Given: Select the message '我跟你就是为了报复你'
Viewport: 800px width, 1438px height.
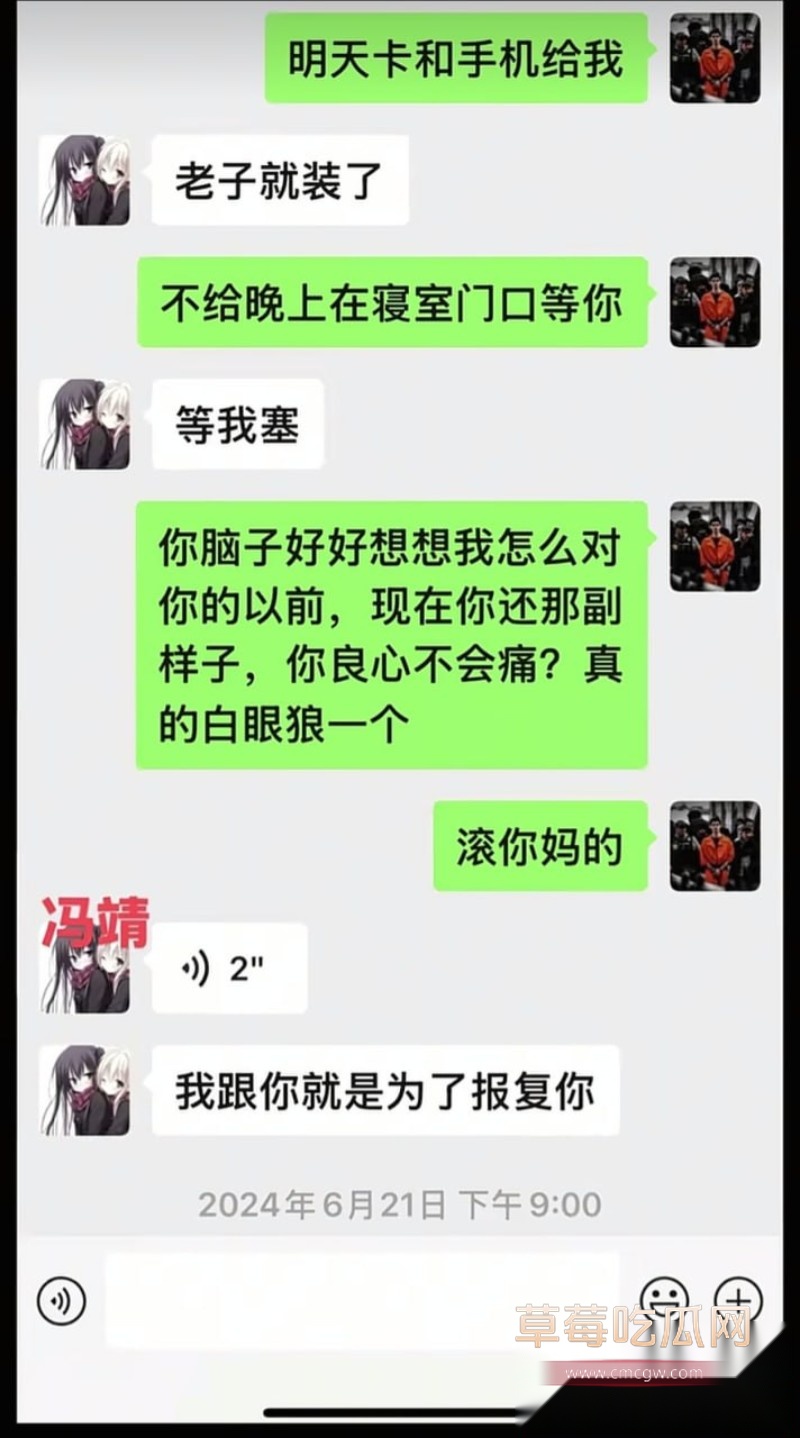Looking at the screenshot, I should pyautogui.click(x=384, y=1090).
